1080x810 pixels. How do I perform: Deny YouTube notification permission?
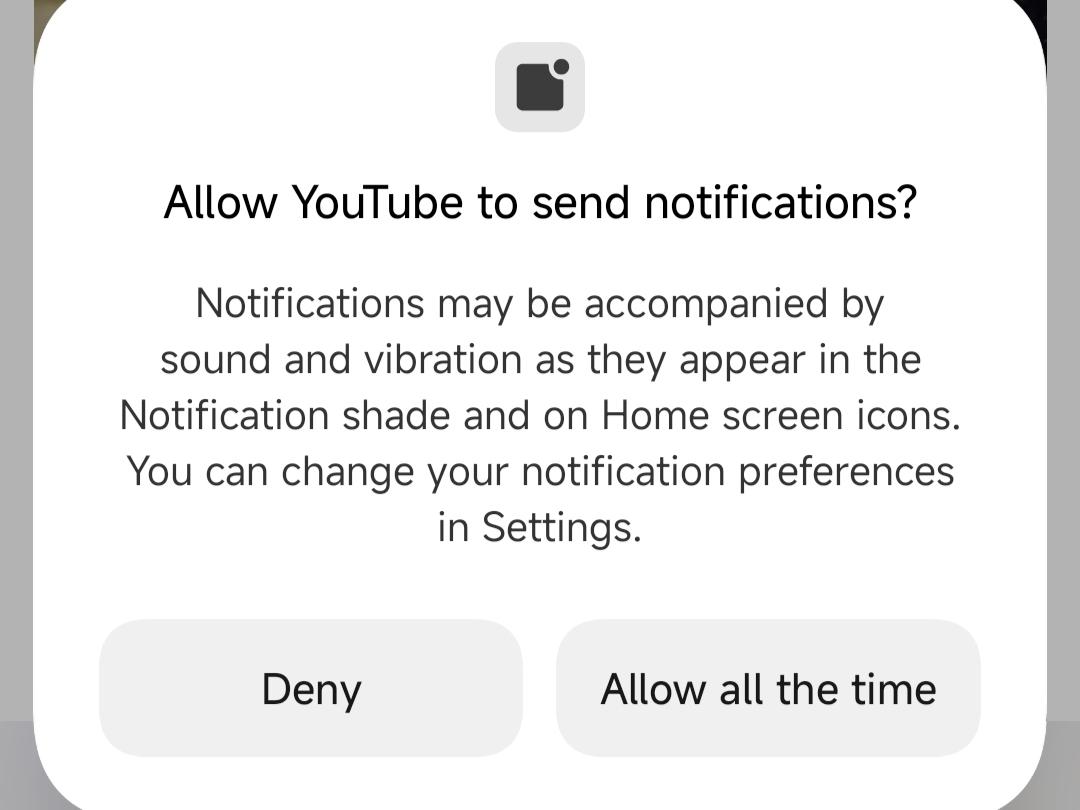(x=311, y=688)
